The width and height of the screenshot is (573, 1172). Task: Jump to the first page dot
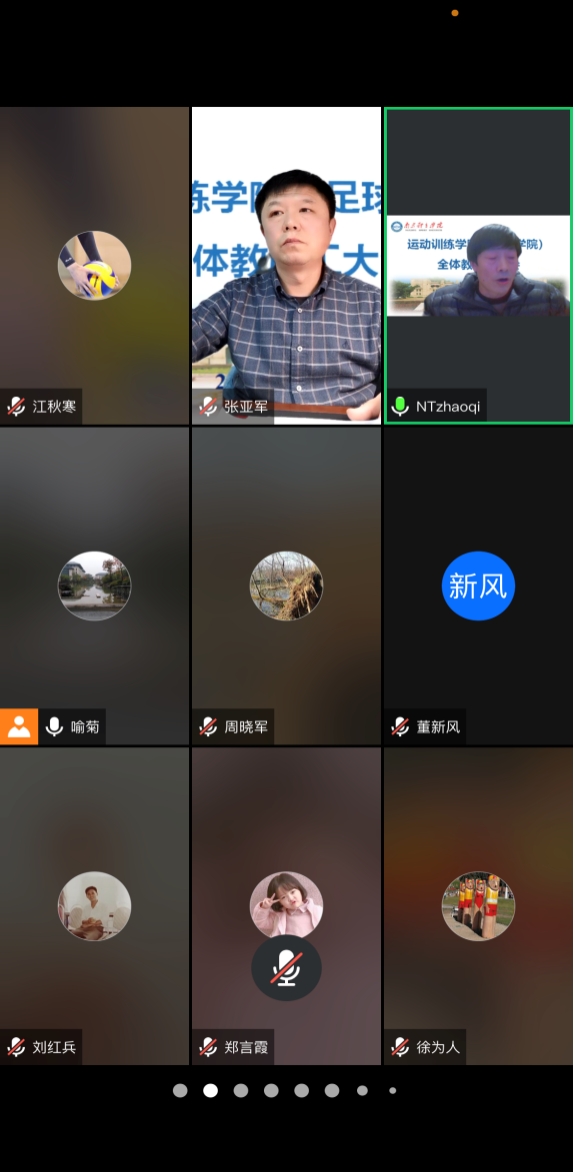[x=180, y=1091]
